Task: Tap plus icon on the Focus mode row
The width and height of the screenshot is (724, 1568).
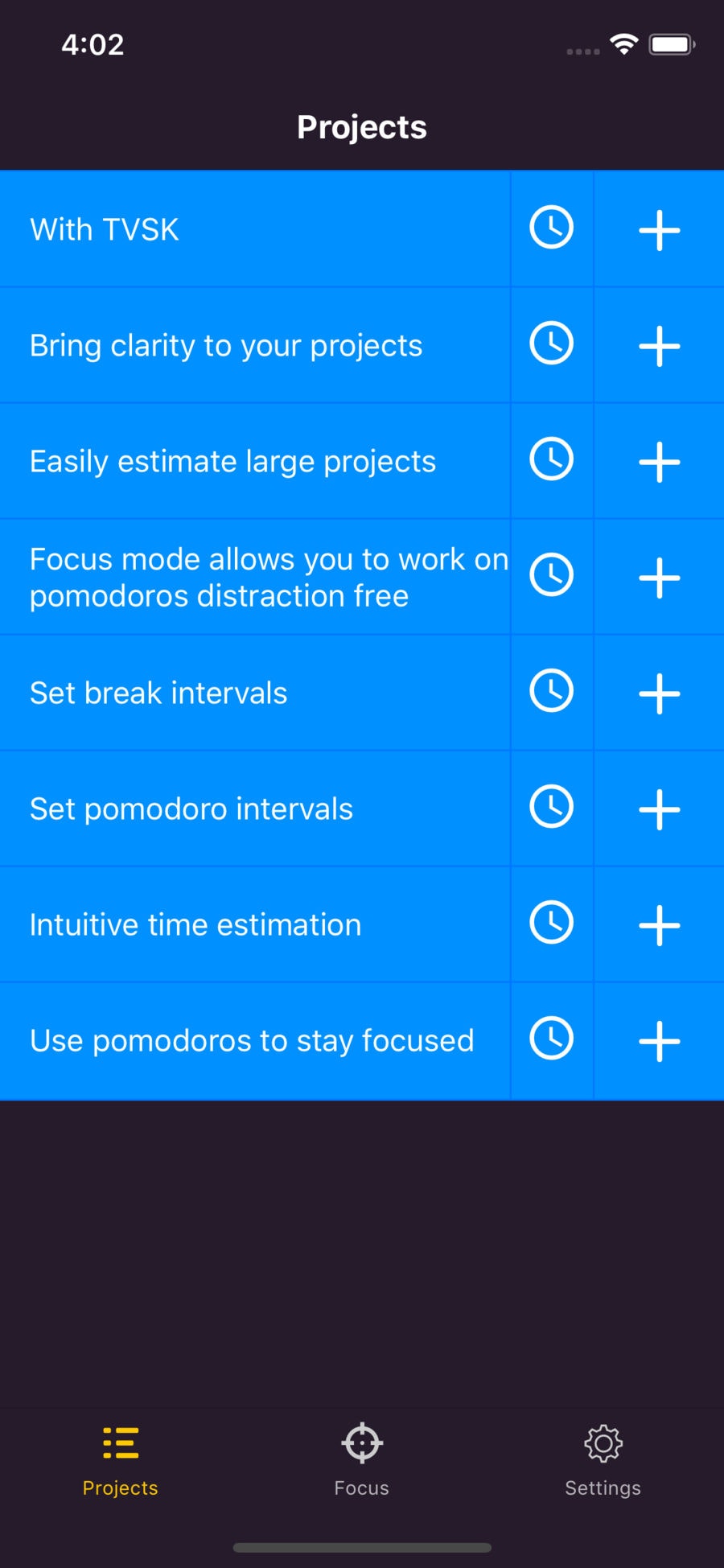Action: tap(660, 578)
